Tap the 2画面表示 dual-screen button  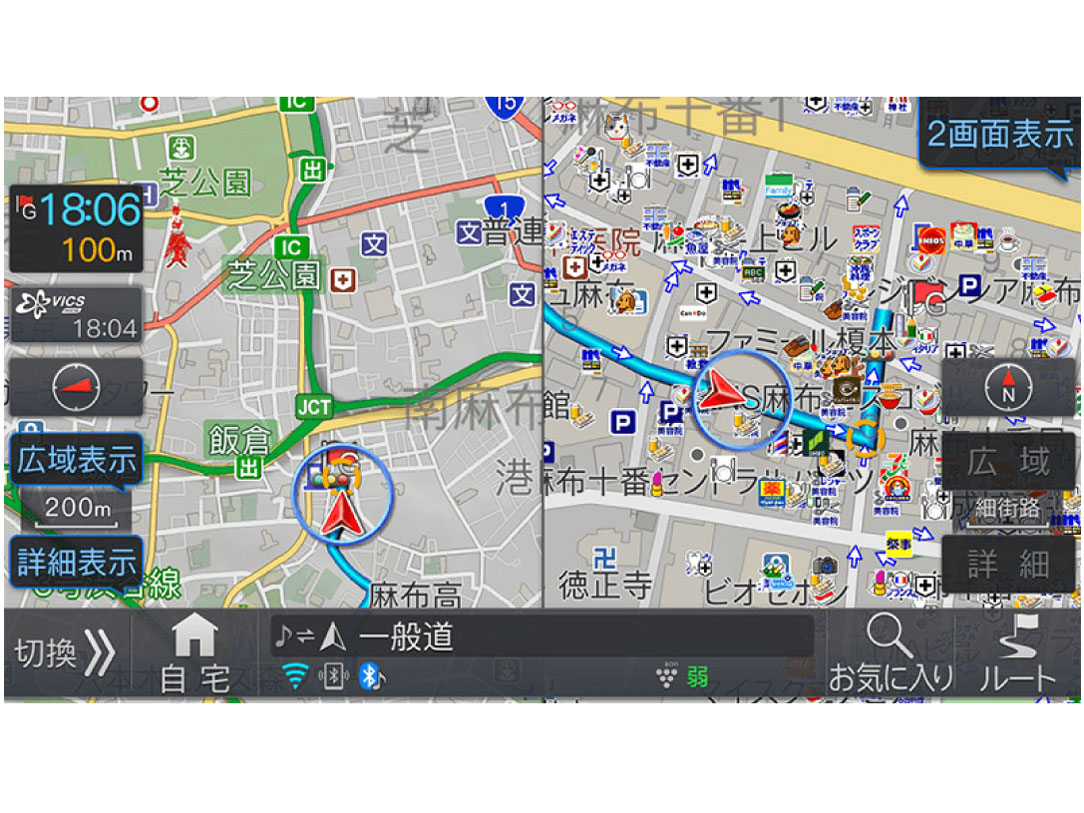pyautogui.click(x=999, y=134)
